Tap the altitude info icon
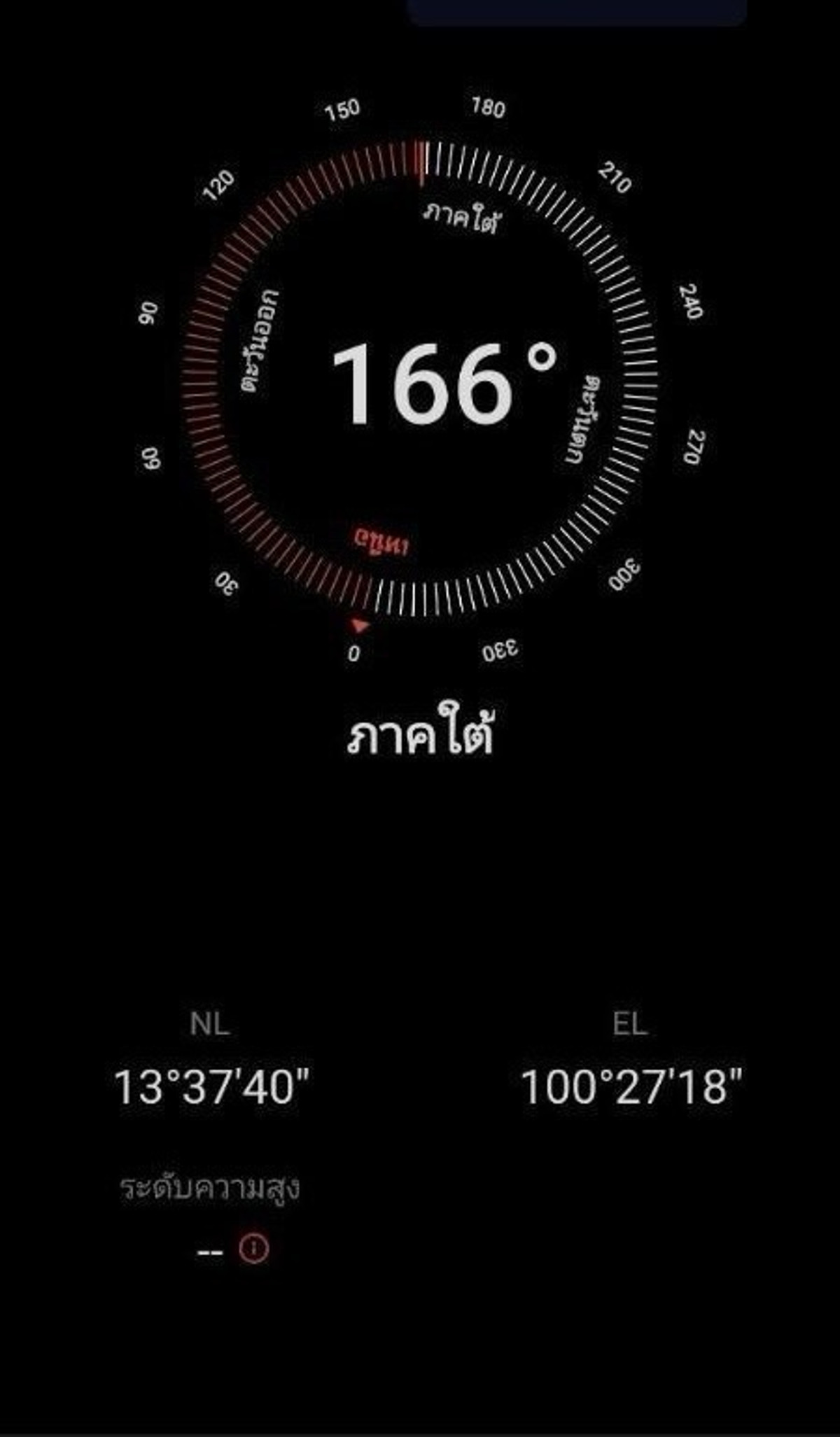840x1437 pixels. coord(253,1248)
